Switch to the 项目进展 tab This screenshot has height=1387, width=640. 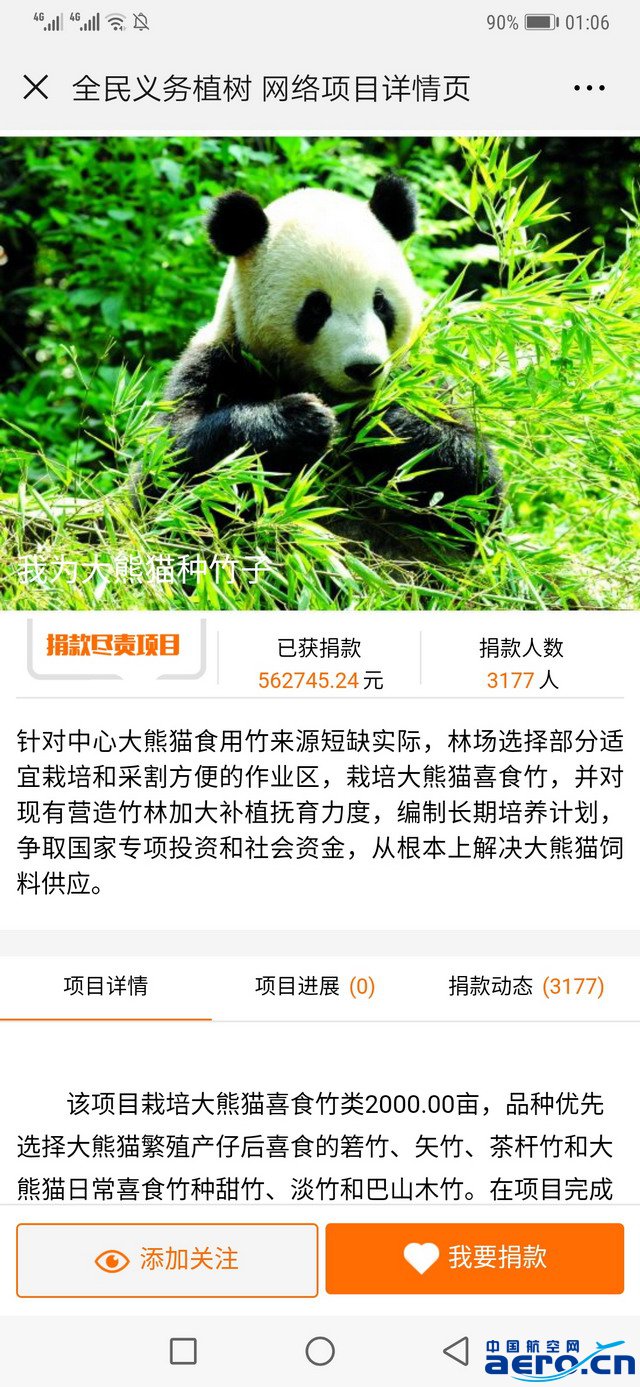click(314, 986)
